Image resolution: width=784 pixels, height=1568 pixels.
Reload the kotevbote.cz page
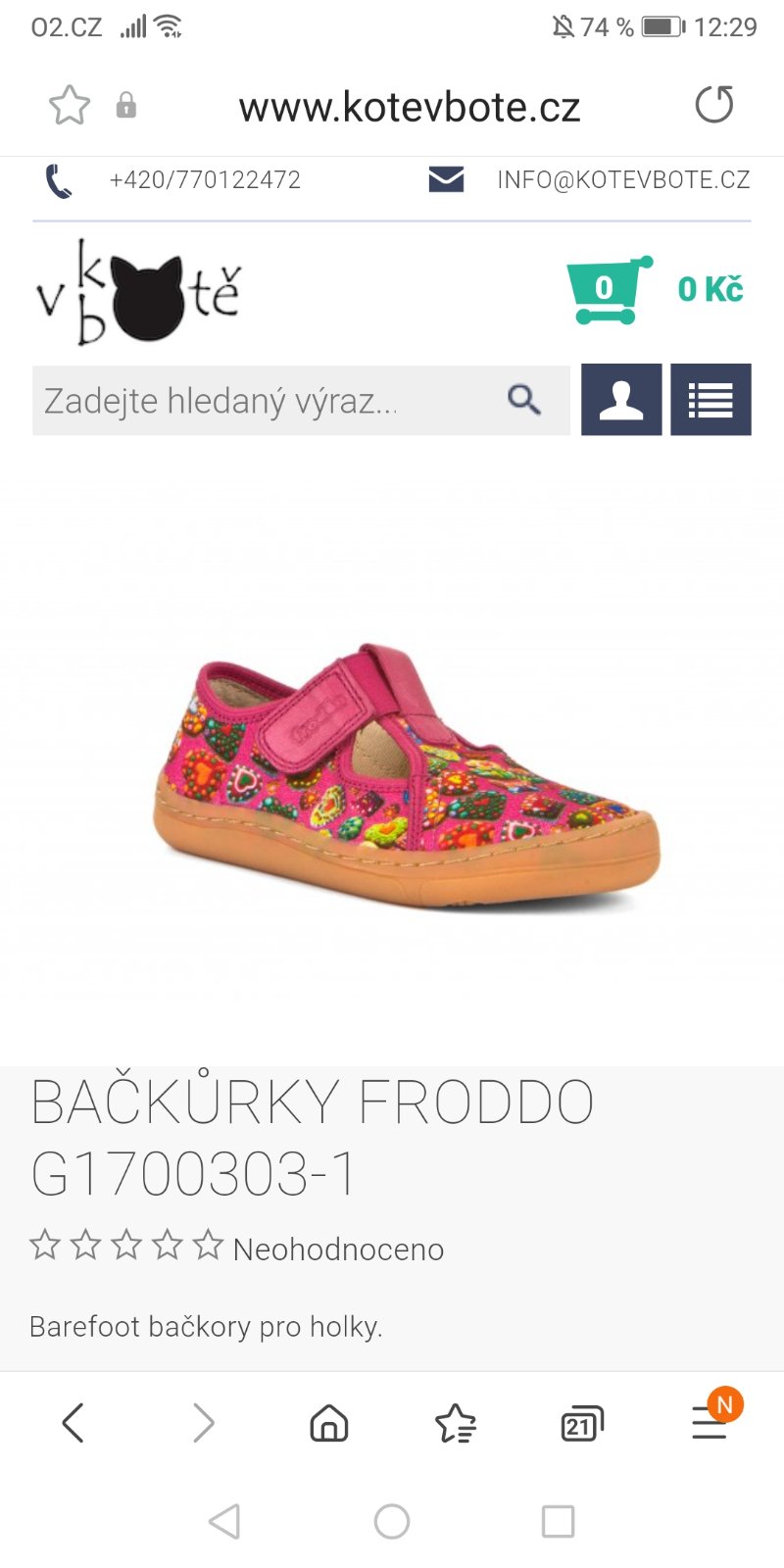[x=713, y=105]
